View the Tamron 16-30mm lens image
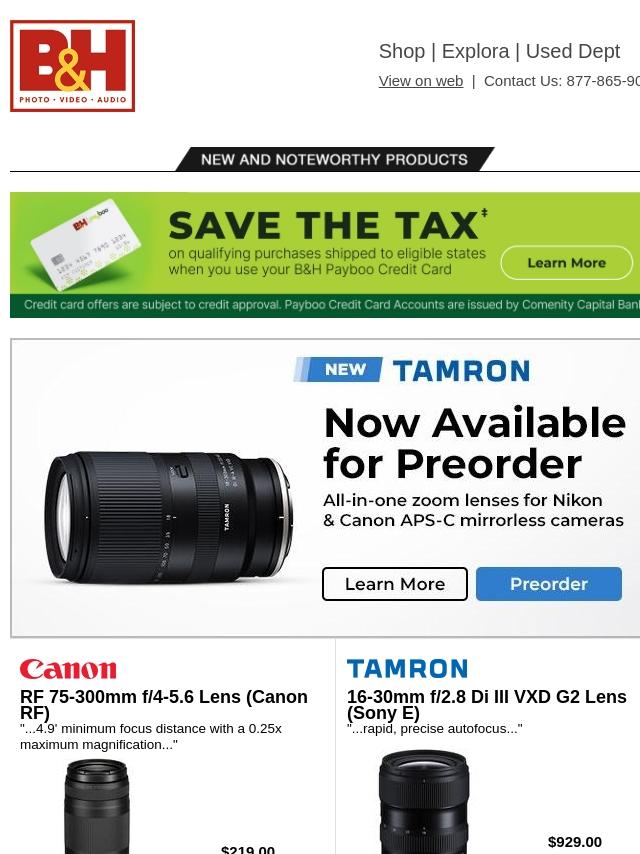The height and width of the screenshot is (854, 640). (424, 803)
